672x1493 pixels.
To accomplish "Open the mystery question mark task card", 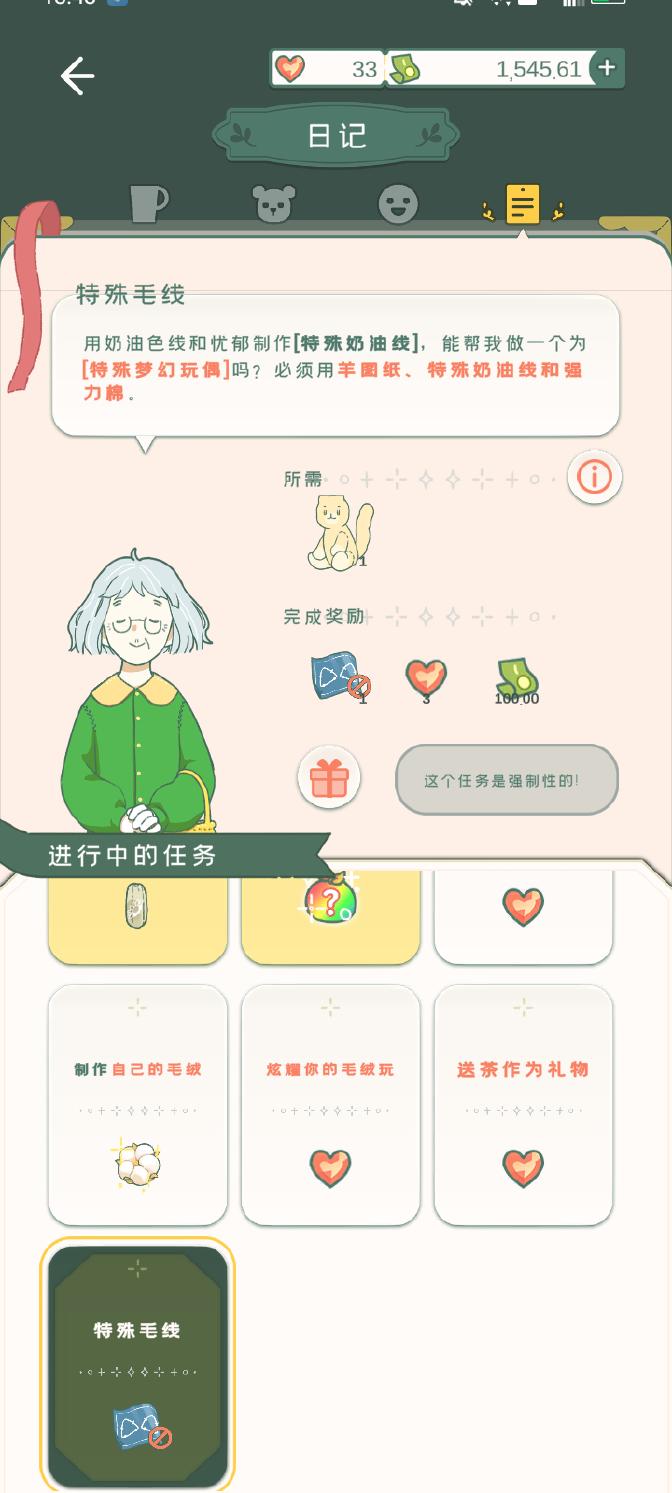I will (x=330, y=915).
